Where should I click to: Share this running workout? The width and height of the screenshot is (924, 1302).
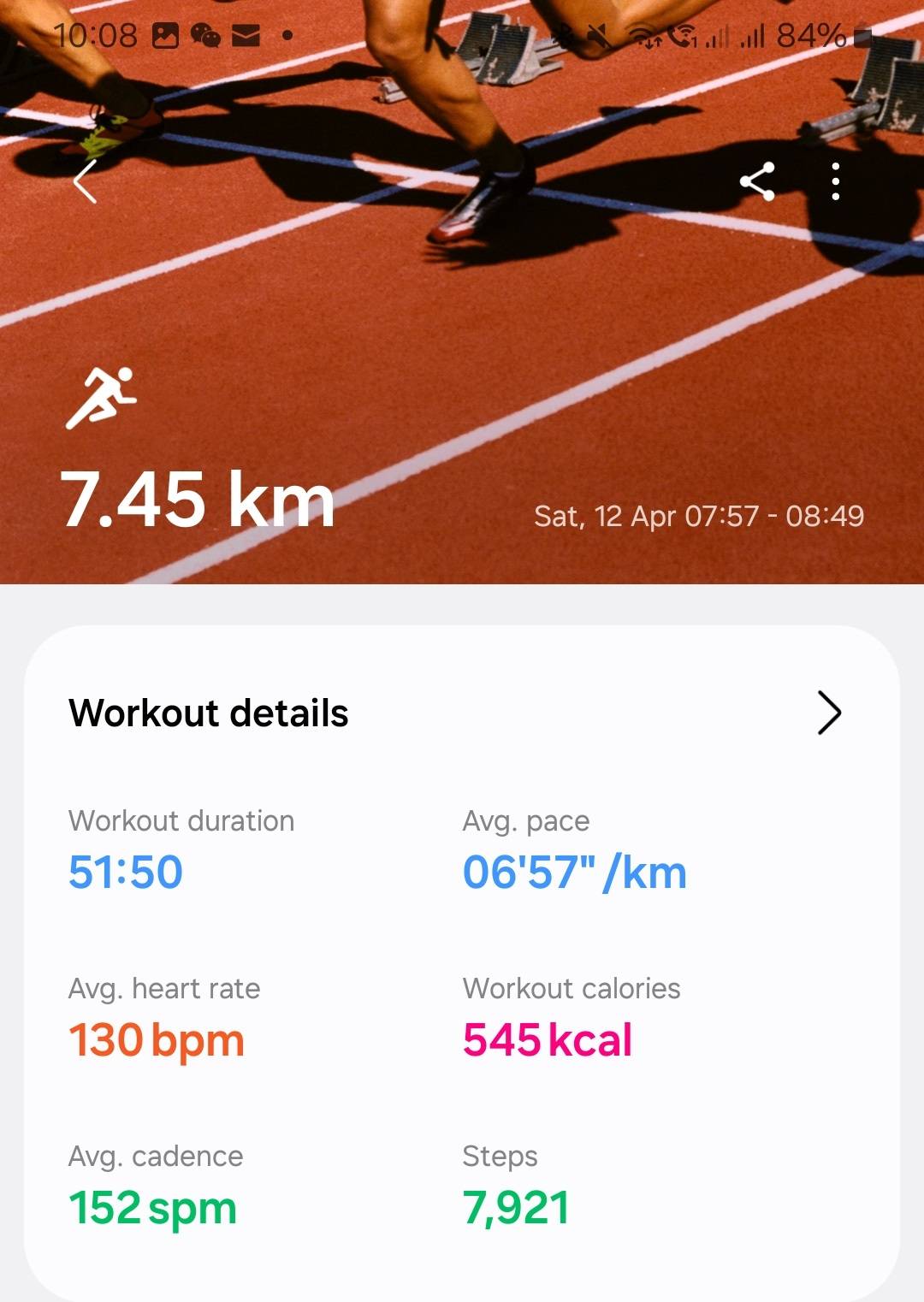(757, 181)
